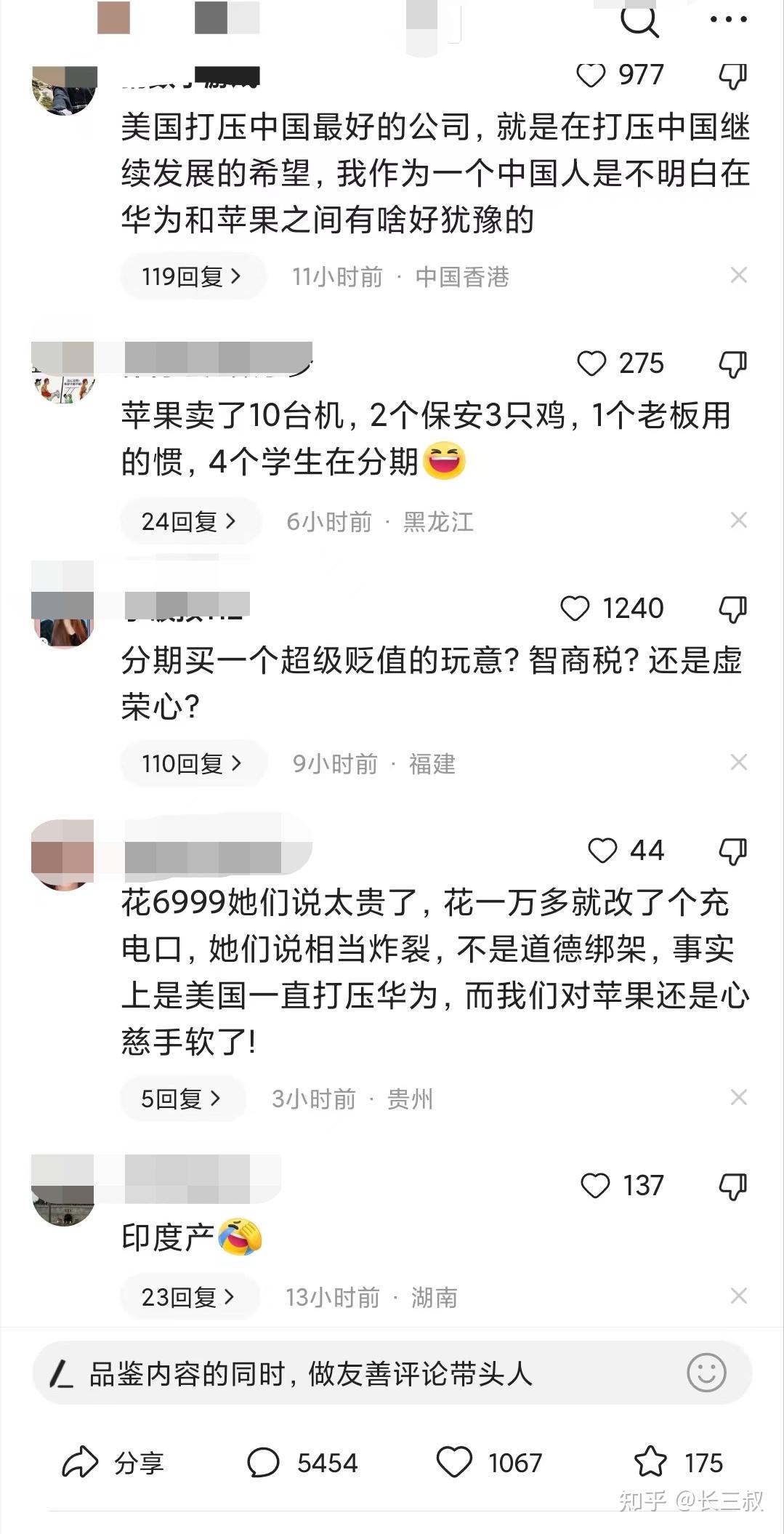Viewport: 784px width, 1534px height.
Task: Open the search icon at top
Action: (x=639, y=20)
